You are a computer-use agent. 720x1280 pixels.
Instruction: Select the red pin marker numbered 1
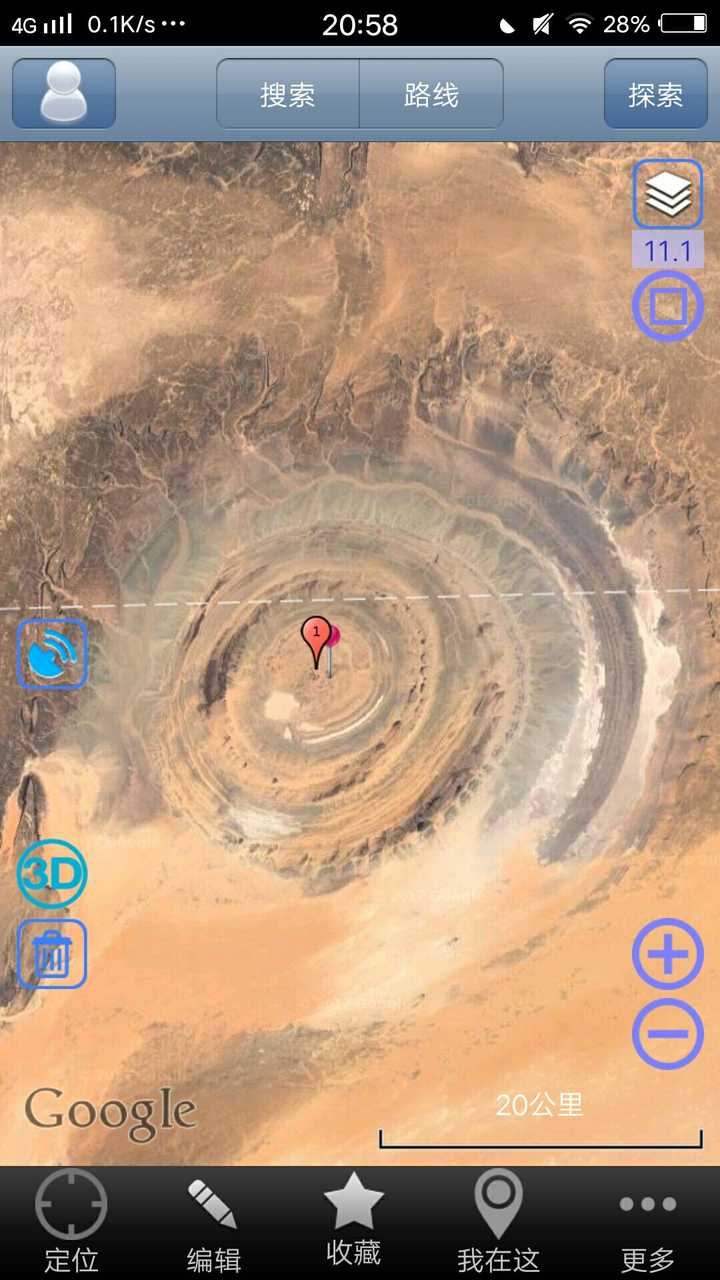click(316, 638)
